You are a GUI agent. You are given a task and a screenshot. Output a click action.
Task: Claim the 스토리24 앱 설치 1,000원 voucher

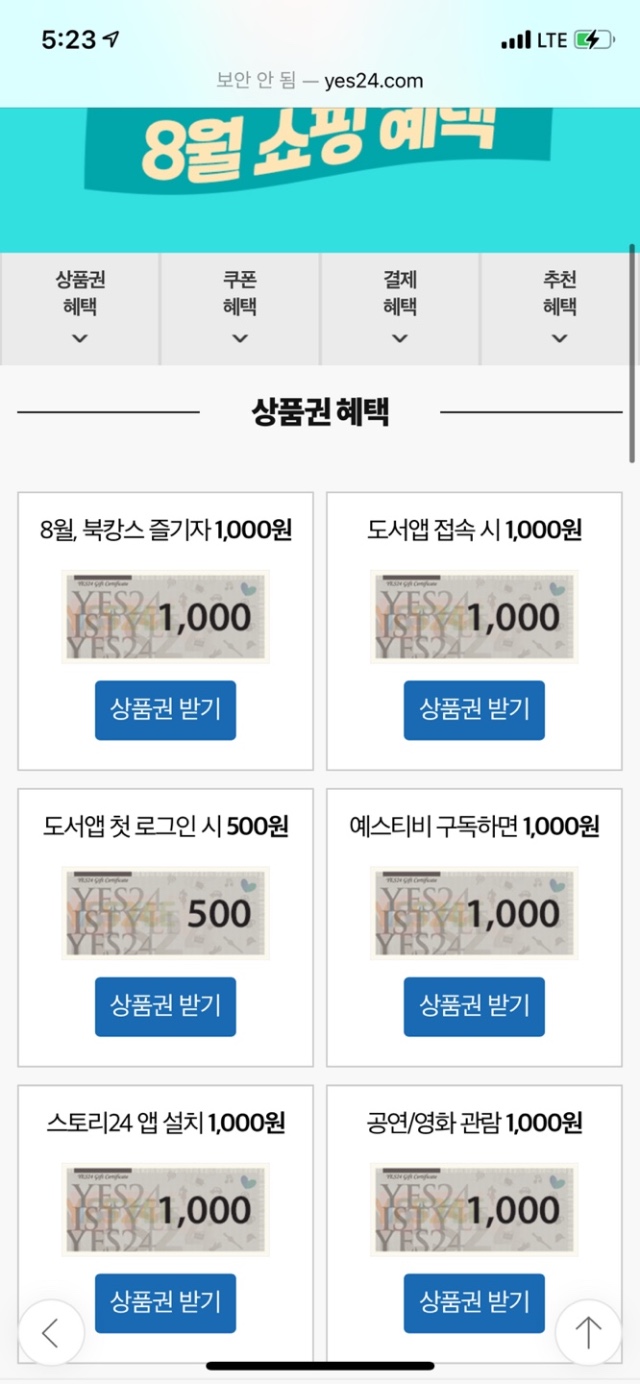165,1303
